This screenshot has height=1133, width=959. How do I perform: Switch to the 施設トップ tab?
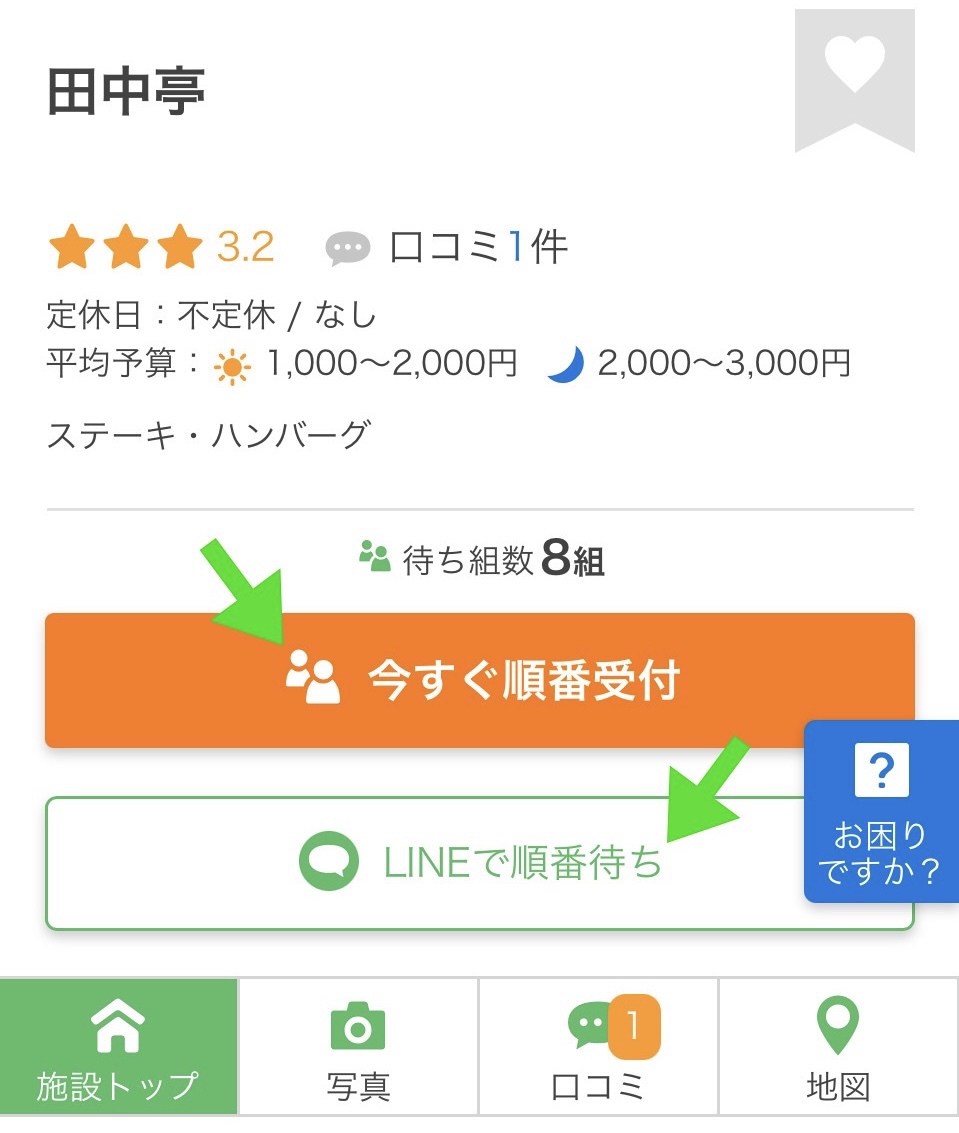pos(119,1046)
